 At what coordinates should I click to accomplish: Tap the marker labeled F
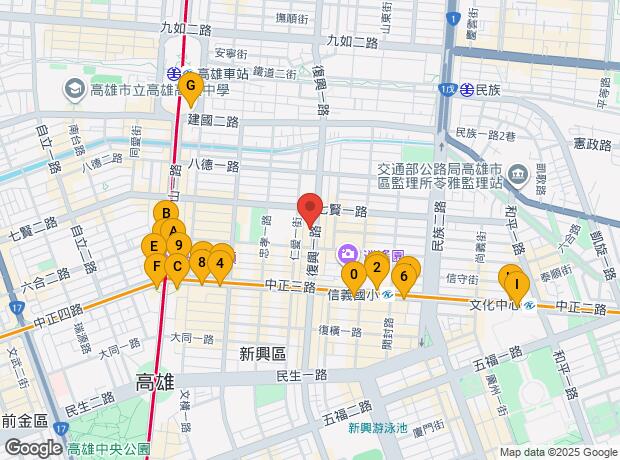[155, 267]
